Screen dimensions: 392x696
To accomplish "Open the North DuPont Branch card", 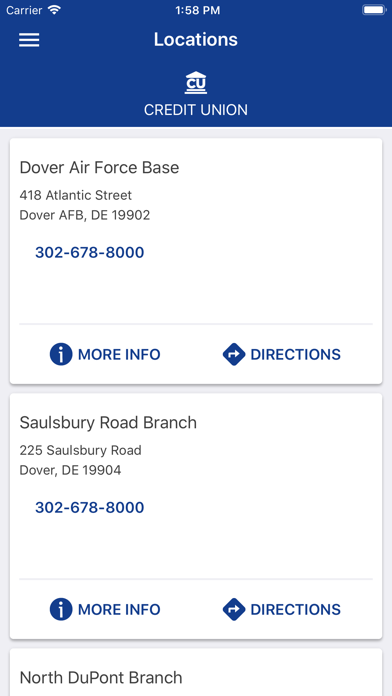I will click(x=196, y=672).
